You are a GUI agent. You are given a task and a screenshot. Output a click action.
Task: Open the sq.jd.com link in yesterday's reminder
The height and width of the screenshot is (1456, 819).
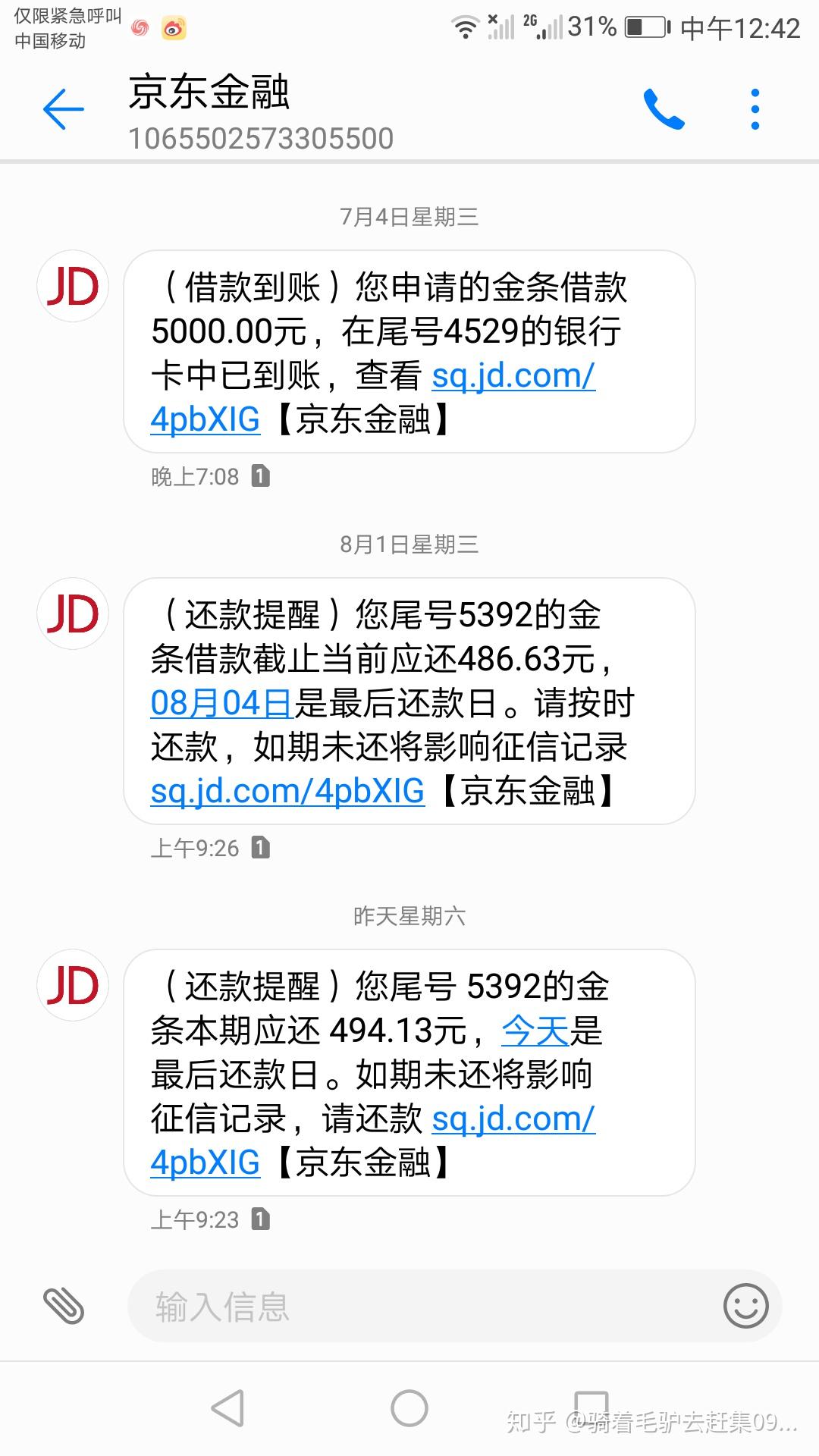coord(513,1119)
